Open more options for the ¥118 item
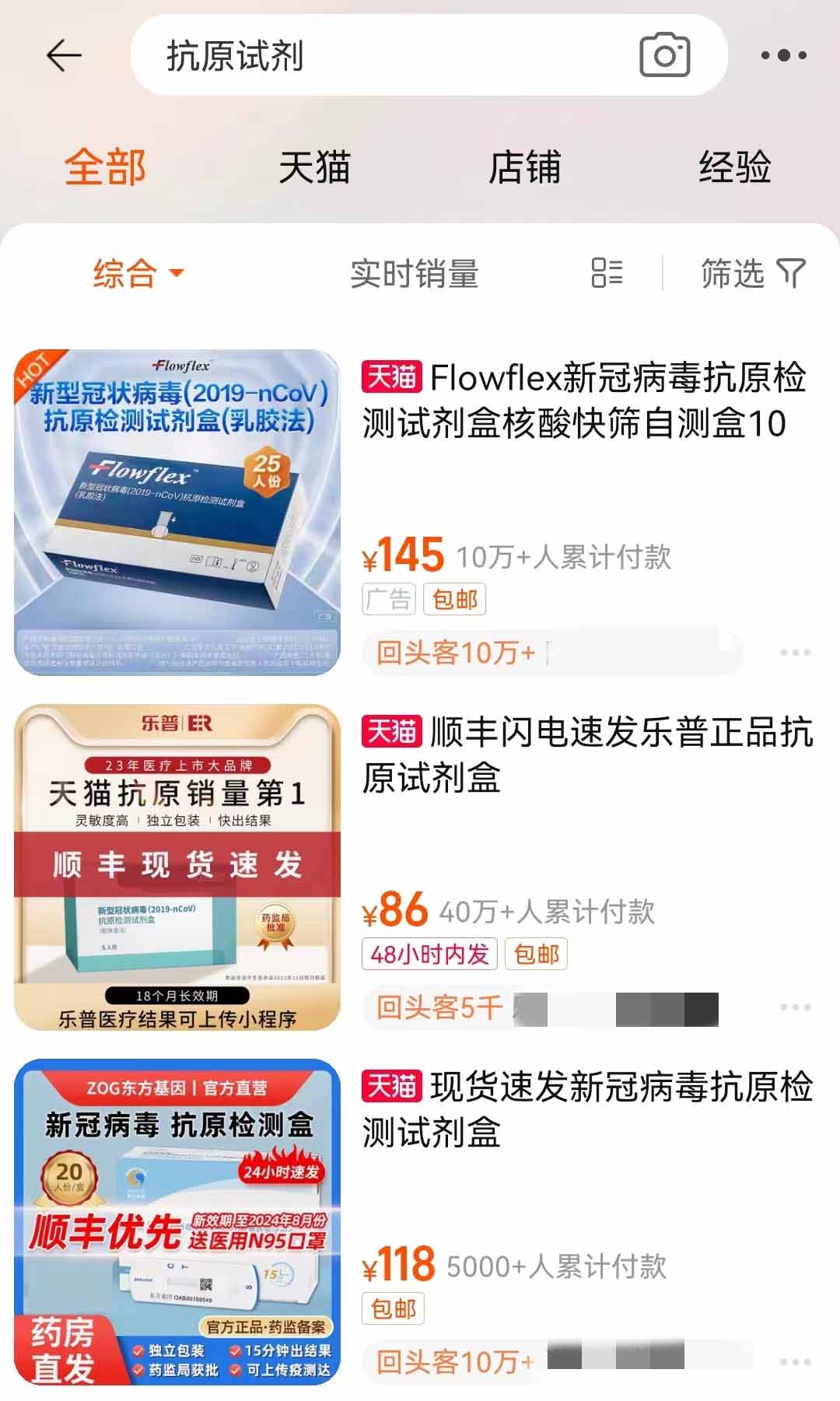840x1401 pixels. pos(795,1362)
